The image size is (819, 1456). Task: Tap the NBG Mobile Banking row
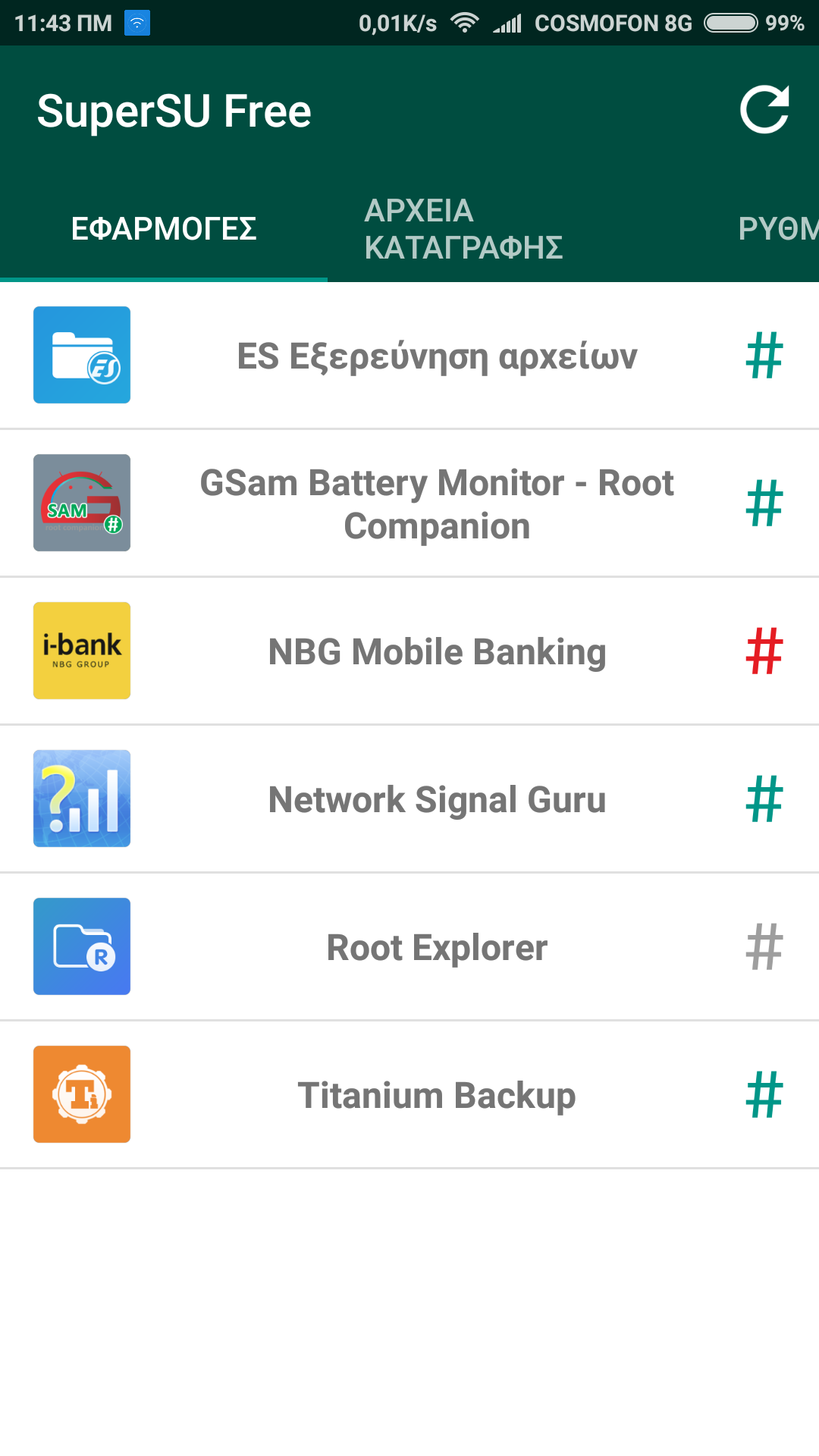coord(437,651)
